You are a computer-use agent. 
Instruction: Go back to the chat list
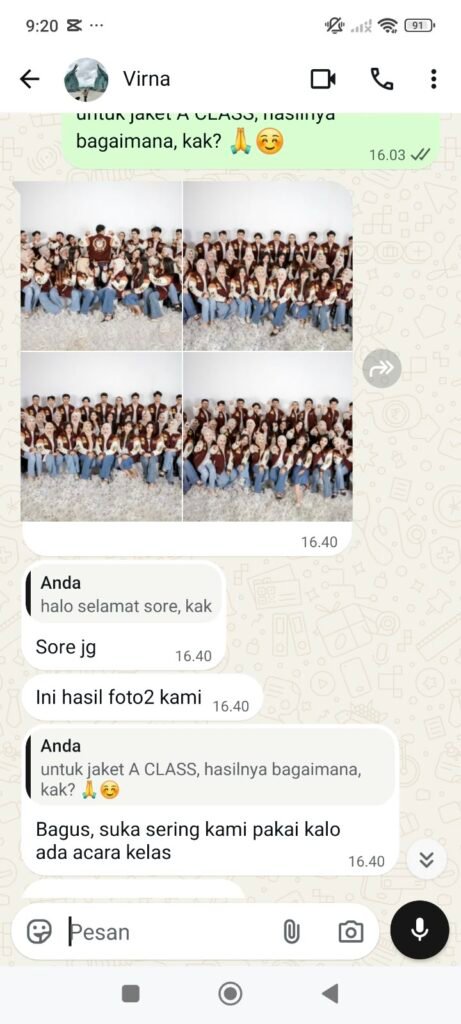point(29,79)
